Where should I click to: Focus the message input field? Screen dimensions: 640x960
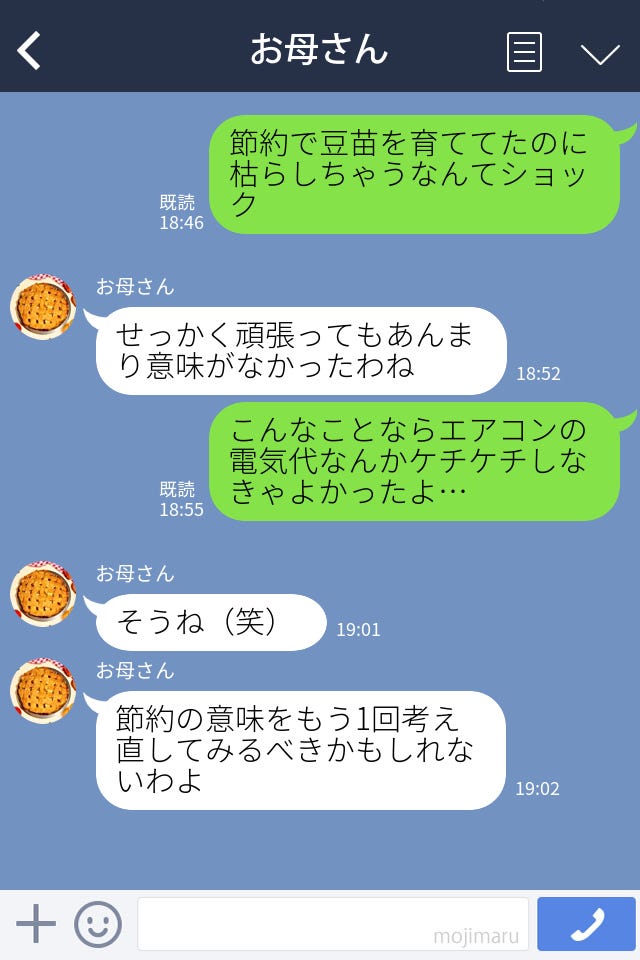click(x=332, y=924)
